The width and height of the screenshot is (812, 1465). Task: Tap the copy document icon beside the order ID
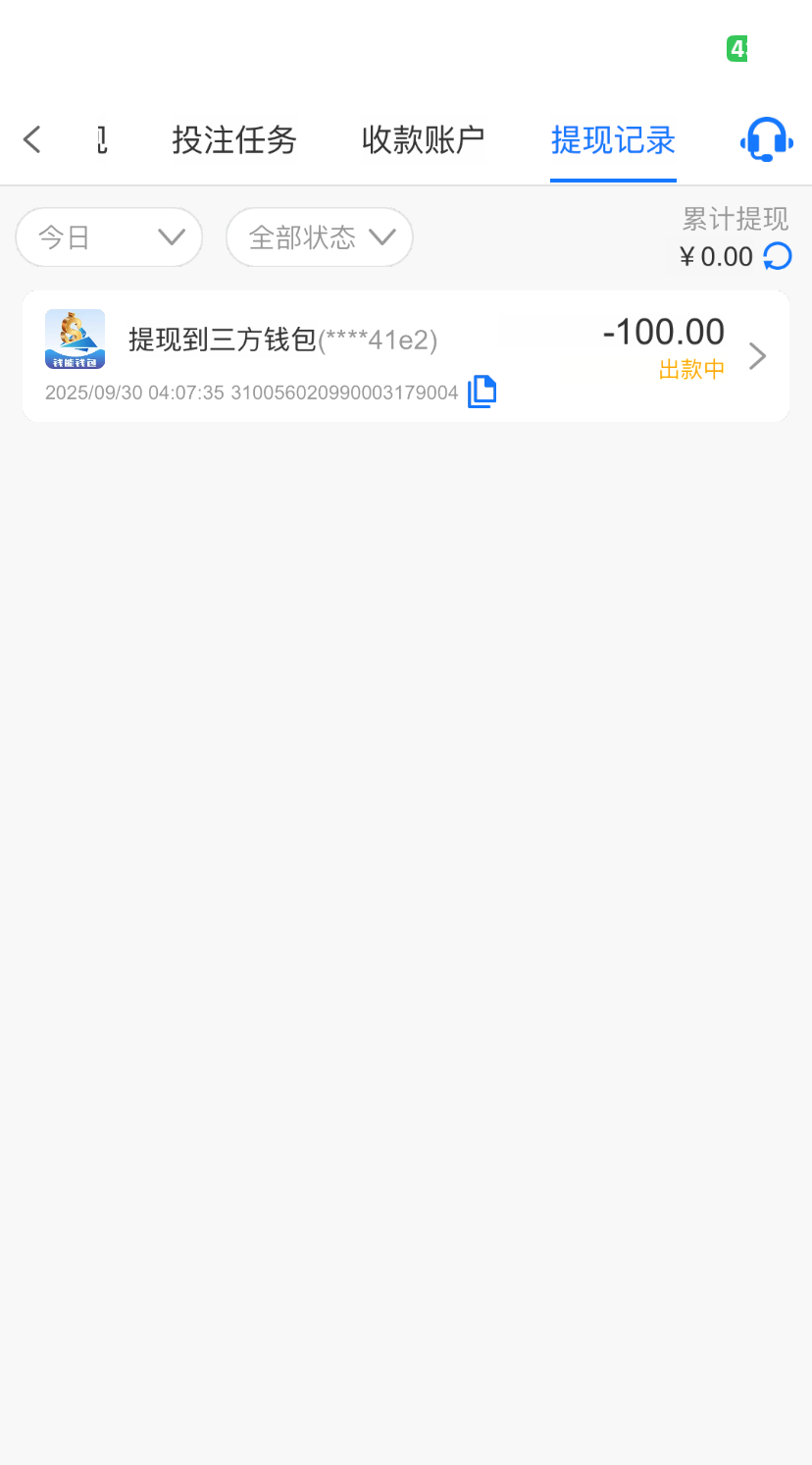[482, 392]
